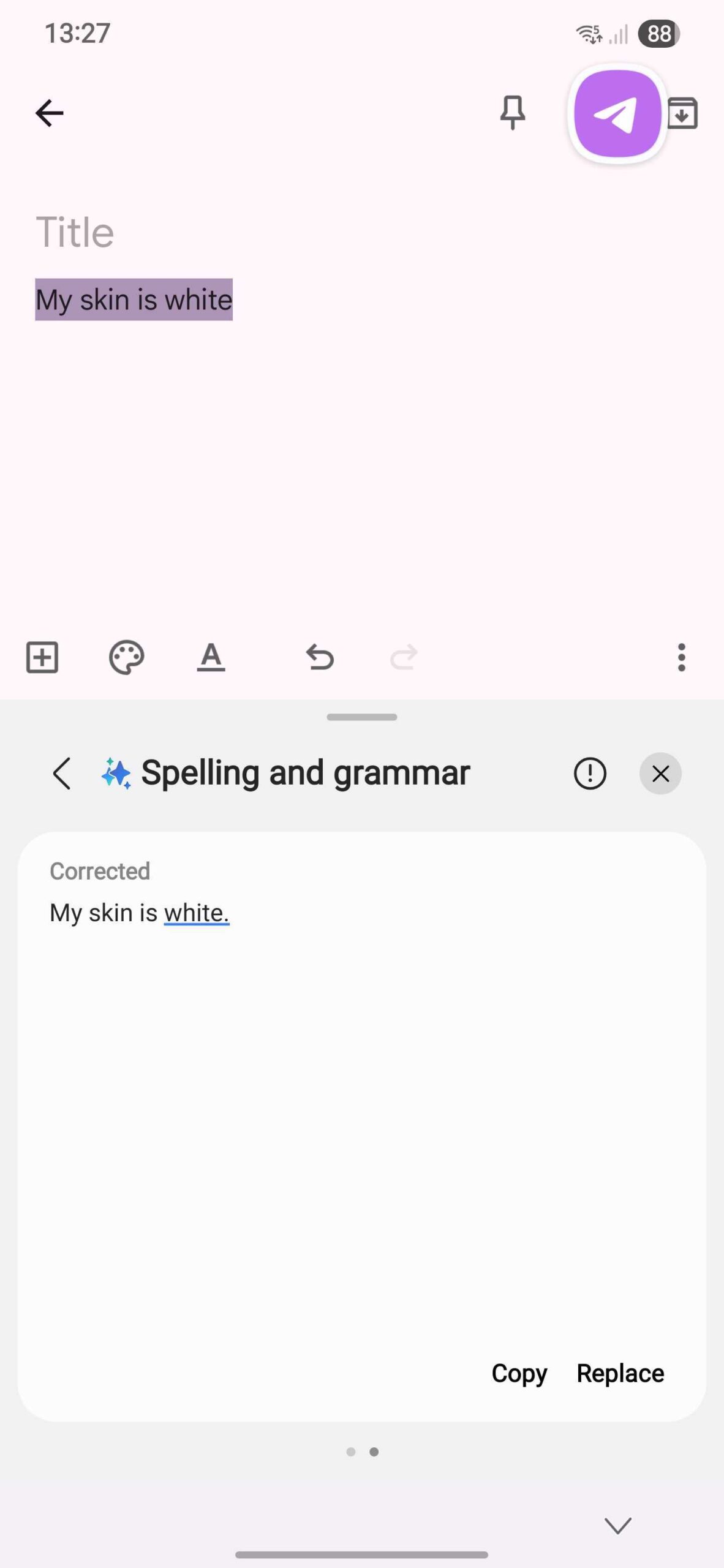Open the floating Telegram bubble
The width and height of the screenshot is (724, 1568).
coord(617,113)
